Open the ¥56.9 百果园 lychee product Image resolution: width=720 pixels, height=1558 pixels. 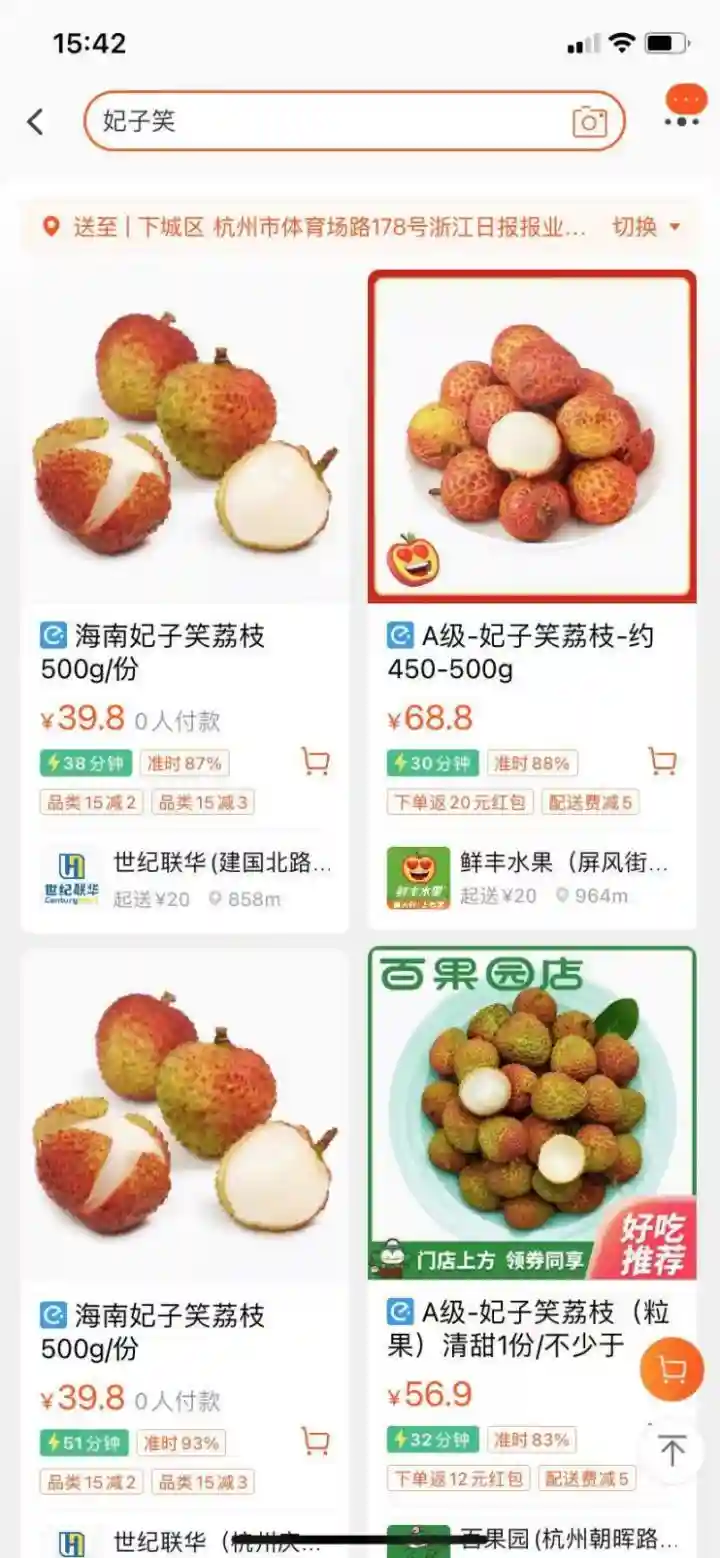[532, 1115]
